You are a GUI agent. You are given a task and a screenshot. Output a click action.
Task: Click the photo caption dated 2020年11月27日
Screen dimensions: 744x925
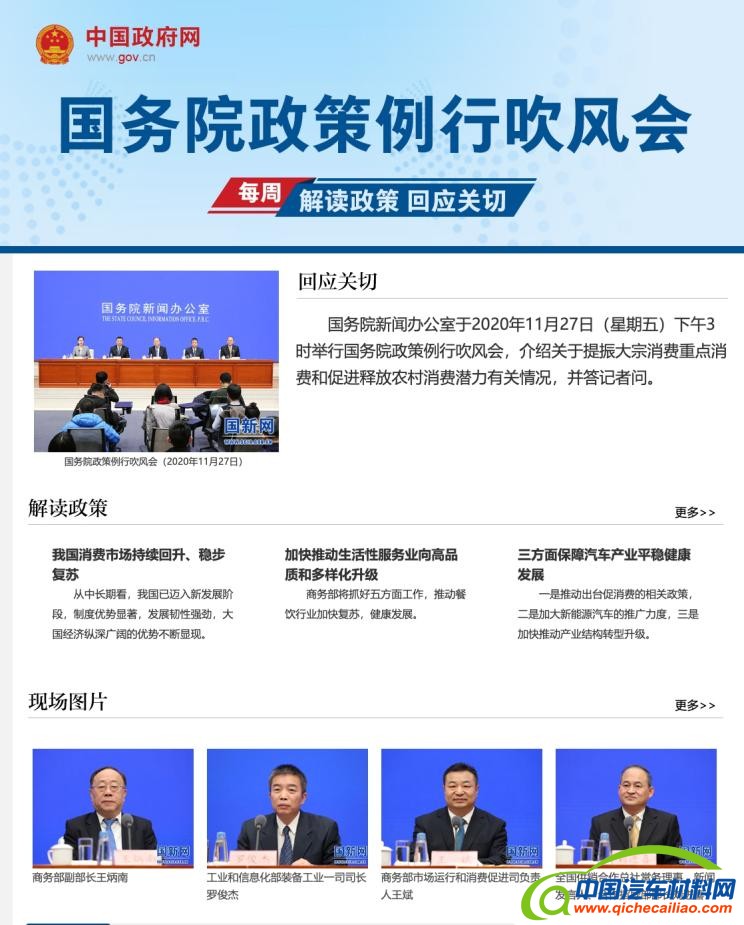click(153, 463)
